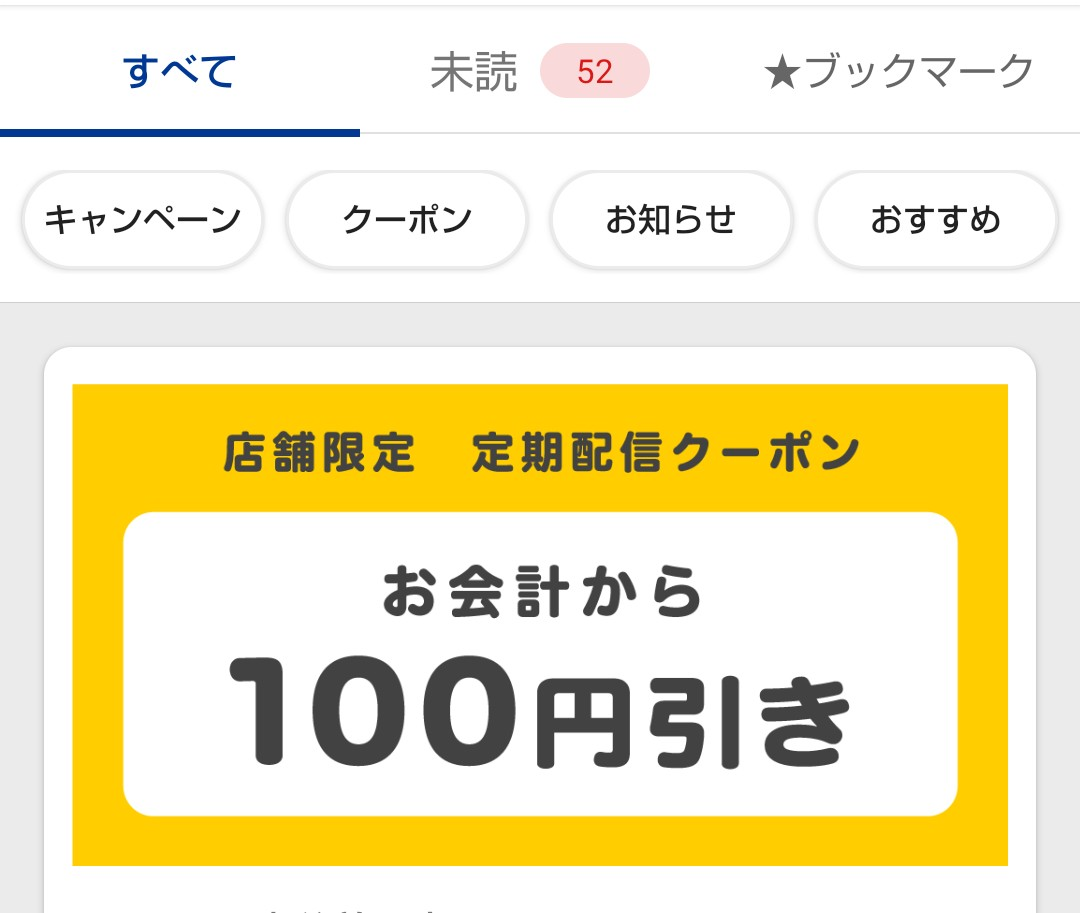The image size is (1080, 913).
Task: Choose the おすすめ filter chip
Action: [936, 220]
